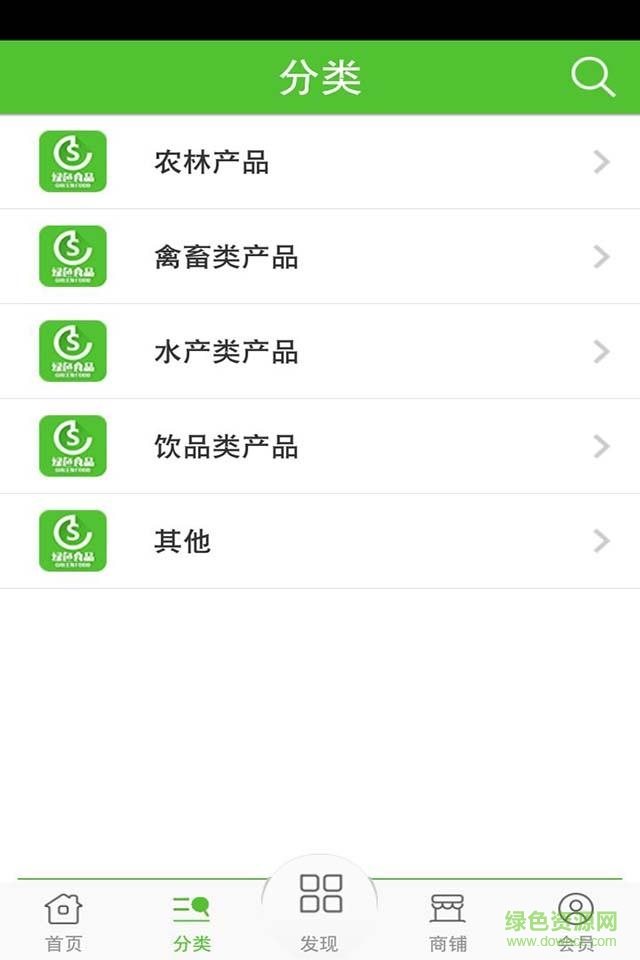Image resolution: width=640 pixels, height=960 pixels.
Task: Open the 商铺 shop tab
Action: pyautogui.click(x=448, y=922)
